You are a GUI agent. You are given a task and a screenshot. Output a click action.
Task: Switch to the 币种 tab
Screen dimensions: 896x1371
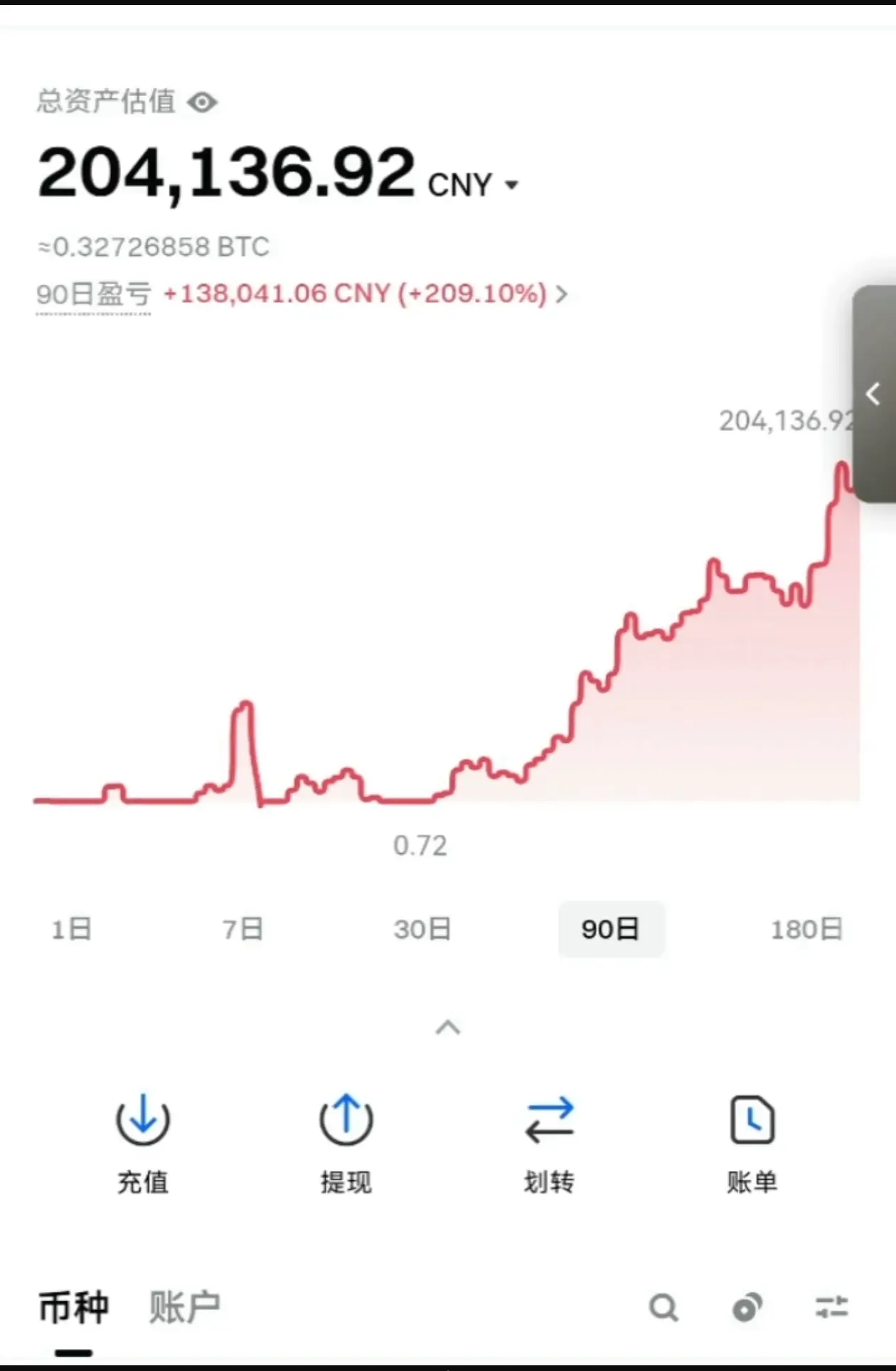73,1308
